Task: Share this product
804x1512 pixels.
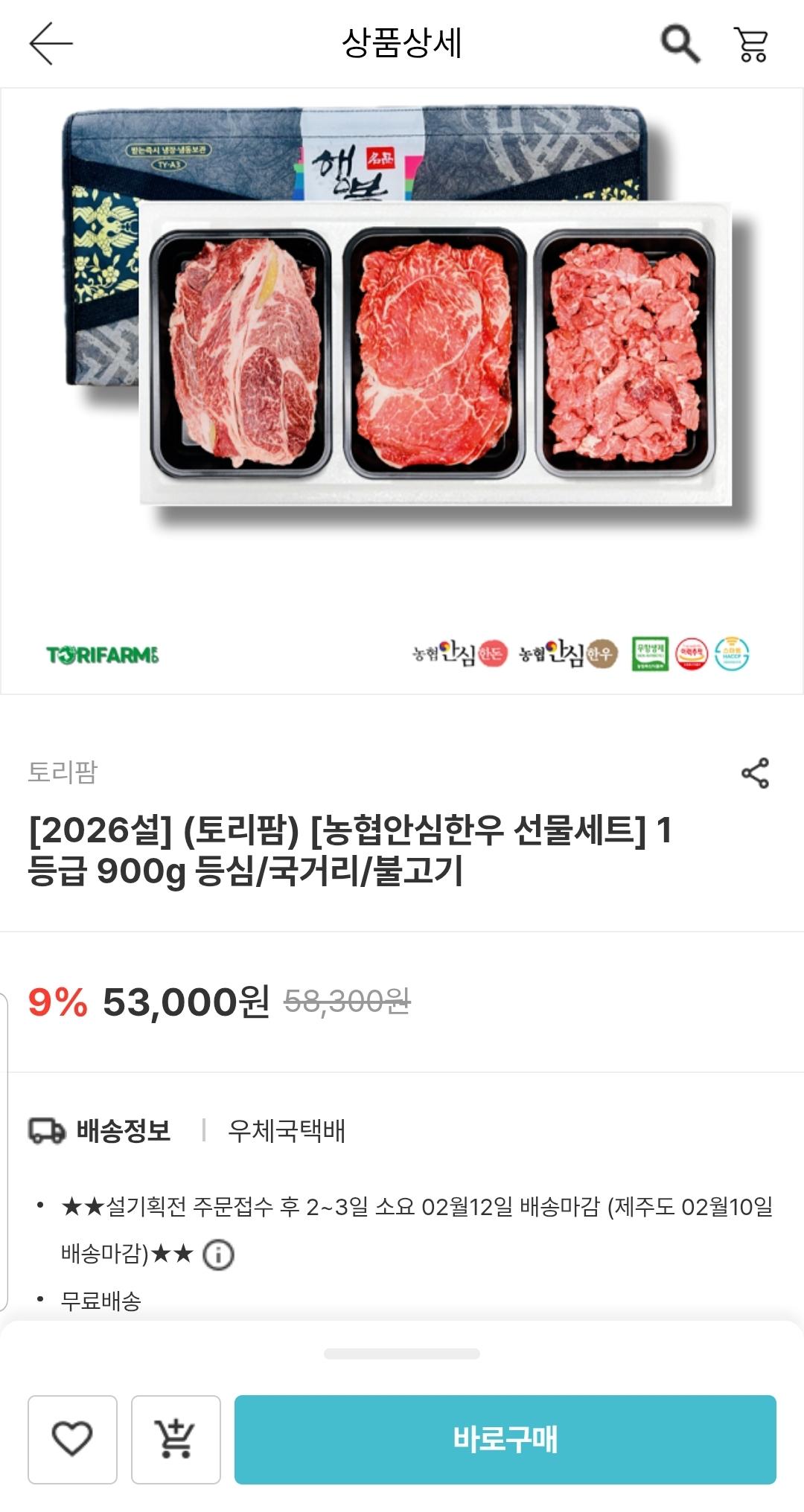Action: 755,773
